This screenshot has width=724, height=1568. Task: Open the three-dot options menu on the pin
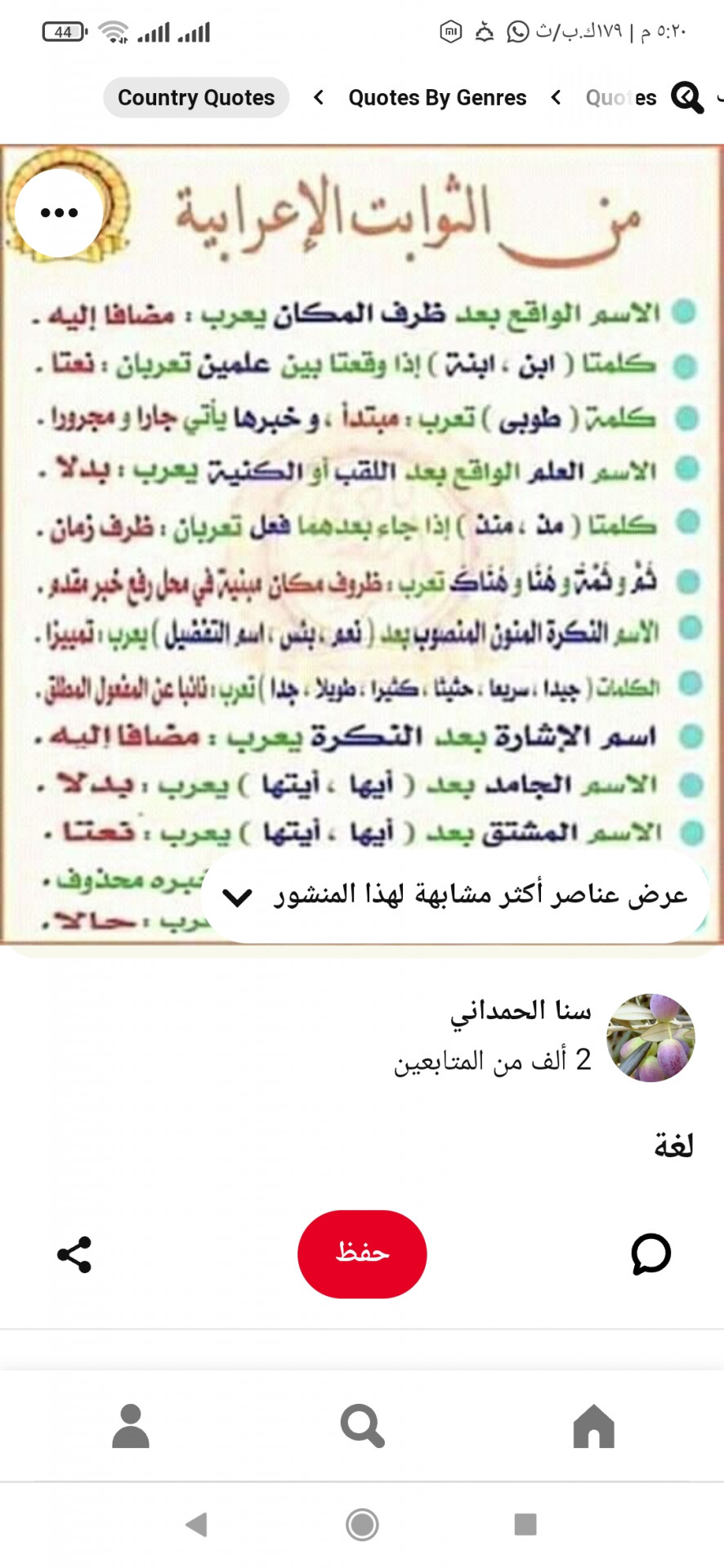pos(59,213)
